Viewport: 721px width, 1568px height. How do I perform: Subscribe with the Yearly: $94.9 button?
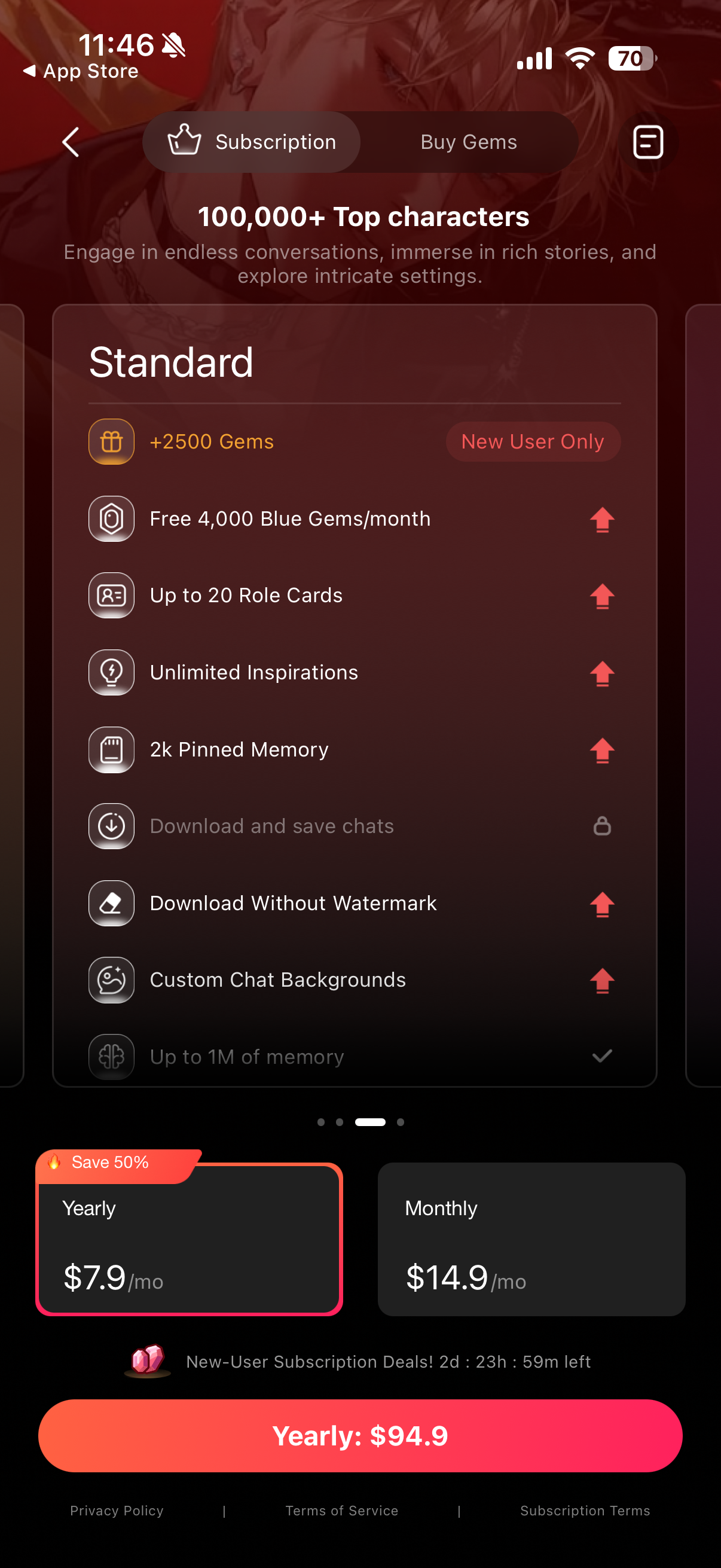pos(360,1435)
